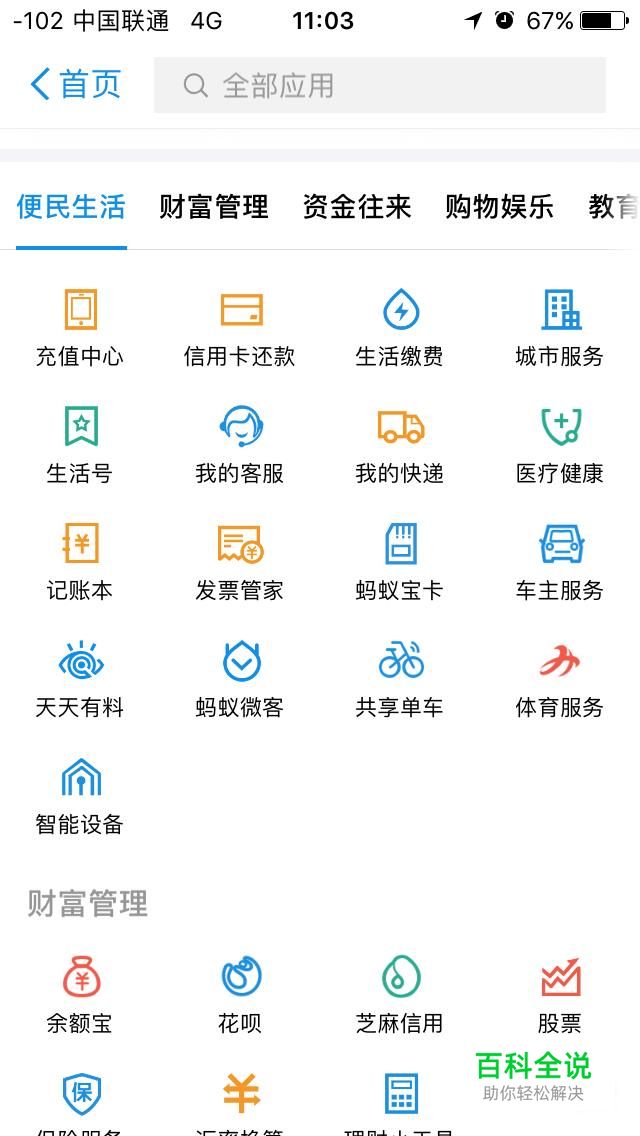Open 余额宝

pyautogui.click(x=80, y=993)
